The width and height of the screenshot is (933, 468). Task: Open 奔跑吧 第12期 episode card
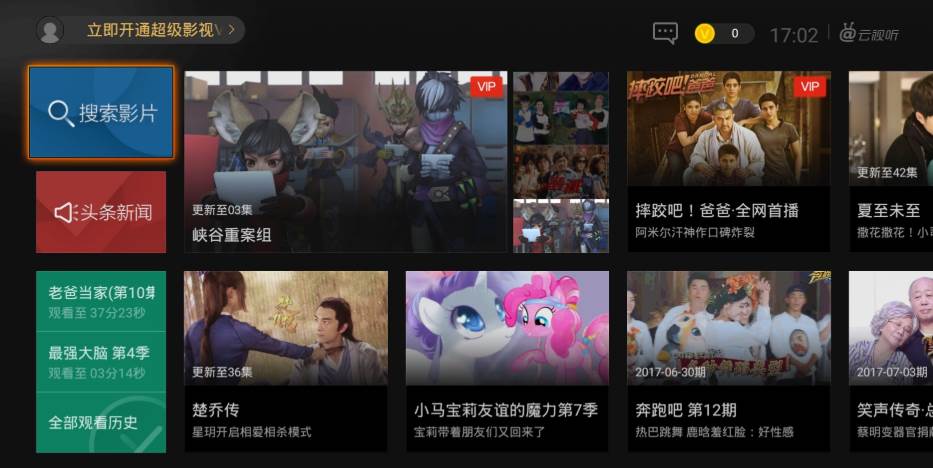pyautogui.click(x=728, y=360)
